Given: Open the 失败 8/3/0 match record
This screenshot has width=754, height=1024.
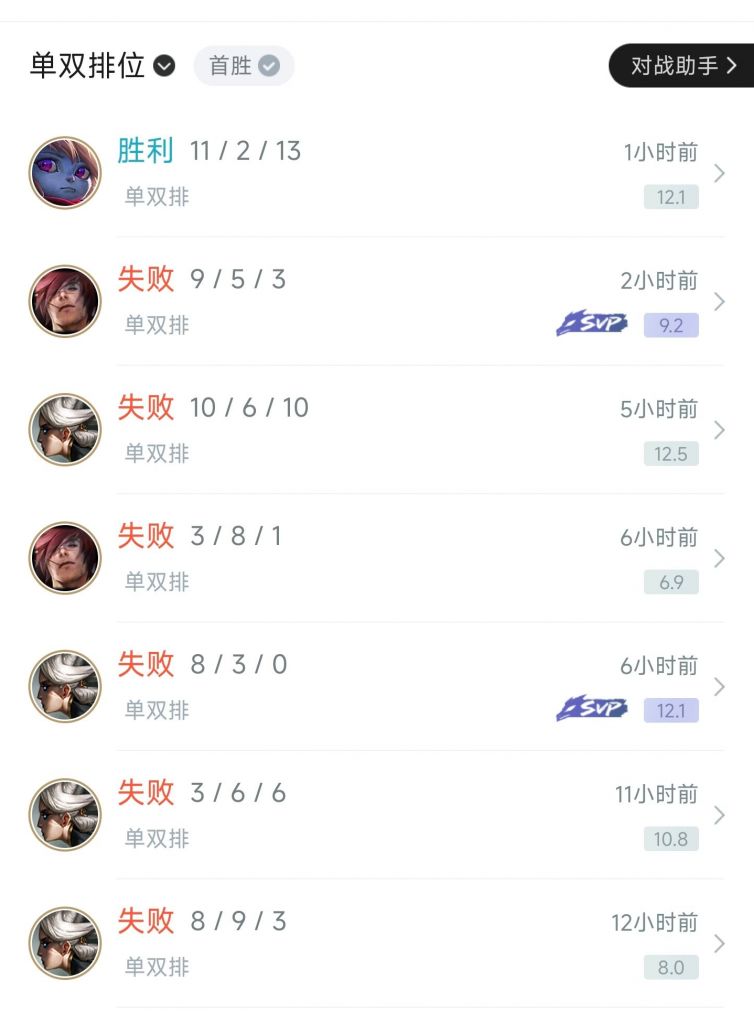Looking at the screenshot, I should (400, 686).
